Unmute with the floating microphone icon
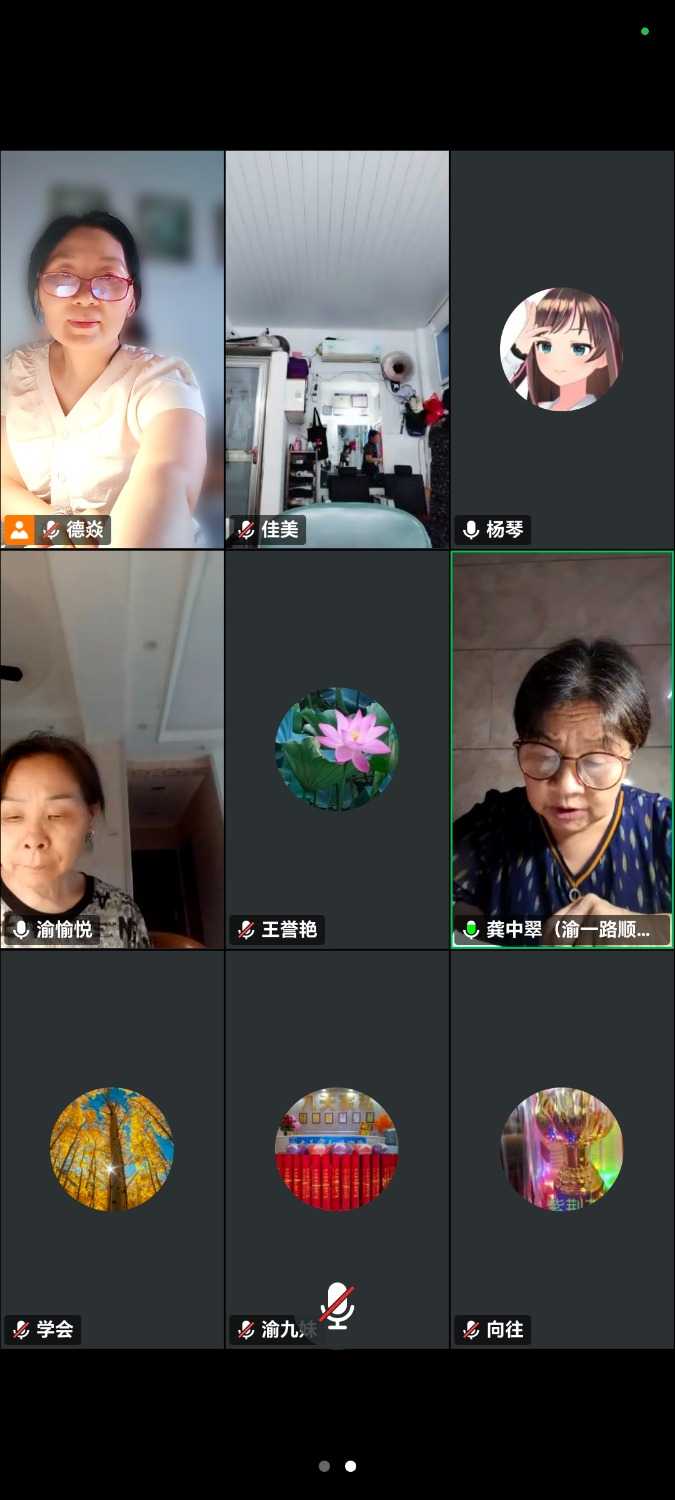The width and height of the screenshot is (675, 1500). 337,1306
